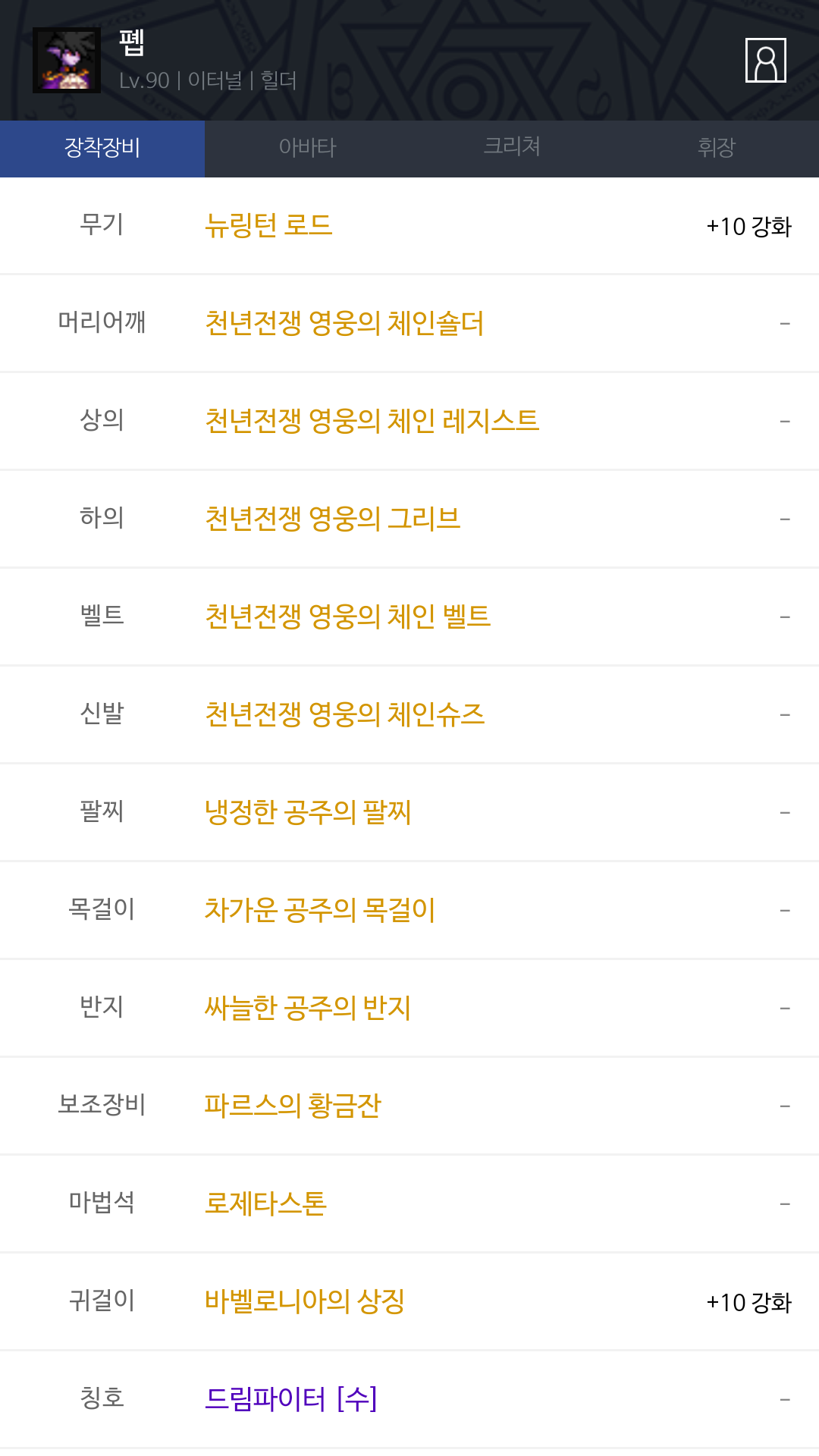
Task: Open 천년전쟁 영웅의 체인슈즈 item
Action: tap(344, 714)
